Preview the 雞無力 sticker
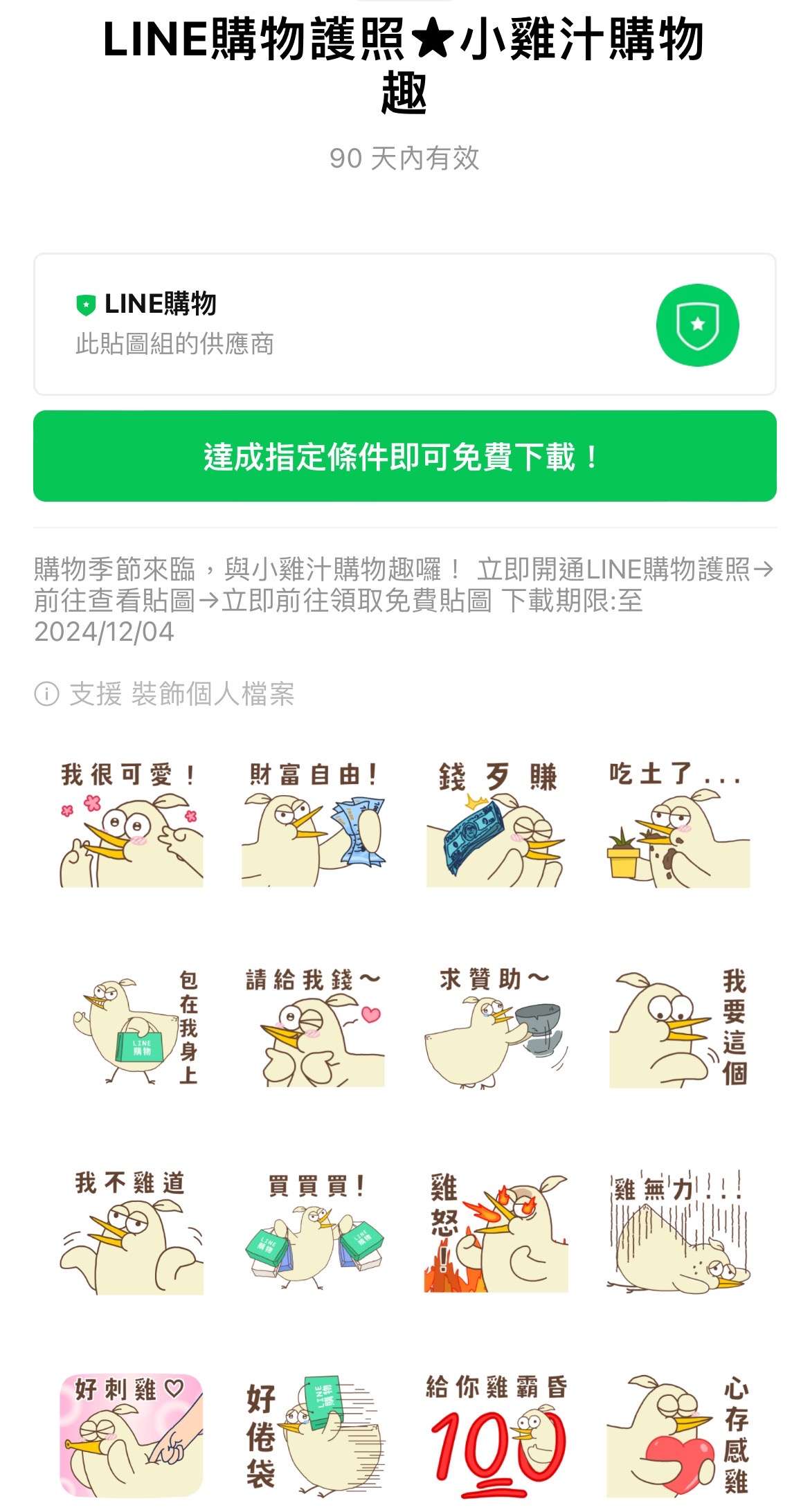 (678, 1232)
